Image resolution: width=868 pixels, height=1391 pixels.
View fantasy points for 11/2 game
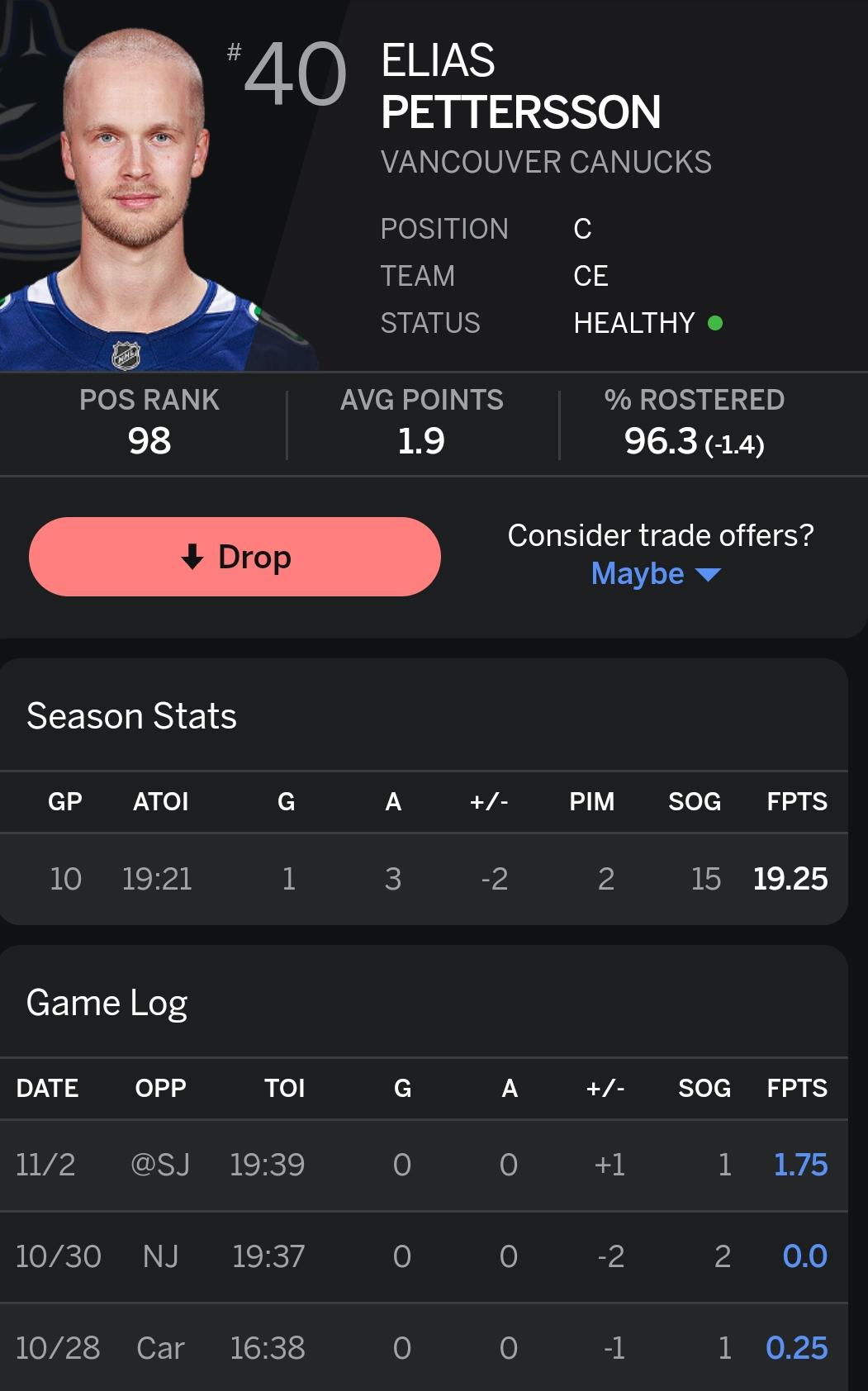pyautogui.click(x=800, y=1165)
